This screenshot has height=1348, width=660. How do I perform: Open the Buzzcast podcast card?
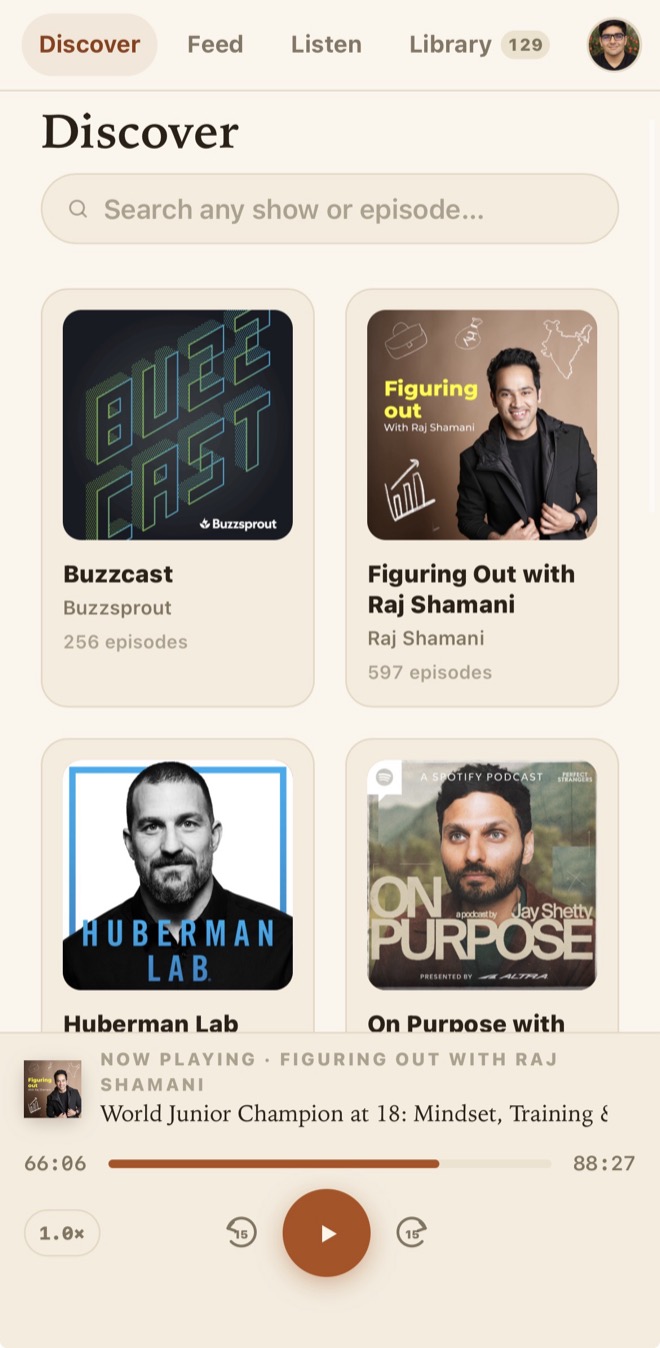(x=178, y=498)
